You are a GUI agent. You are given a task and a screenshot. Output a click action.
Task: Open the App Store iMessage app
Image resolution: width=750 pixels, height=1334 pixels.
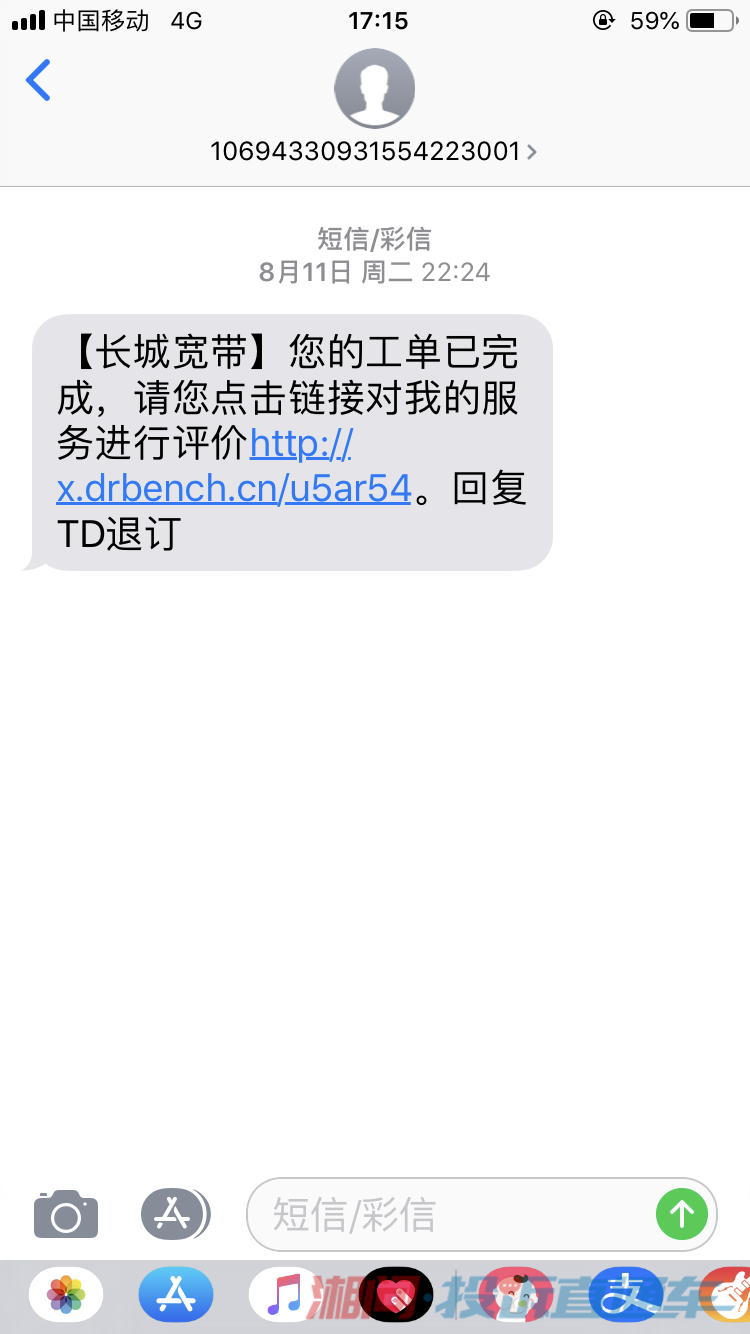click(176, 1296)
